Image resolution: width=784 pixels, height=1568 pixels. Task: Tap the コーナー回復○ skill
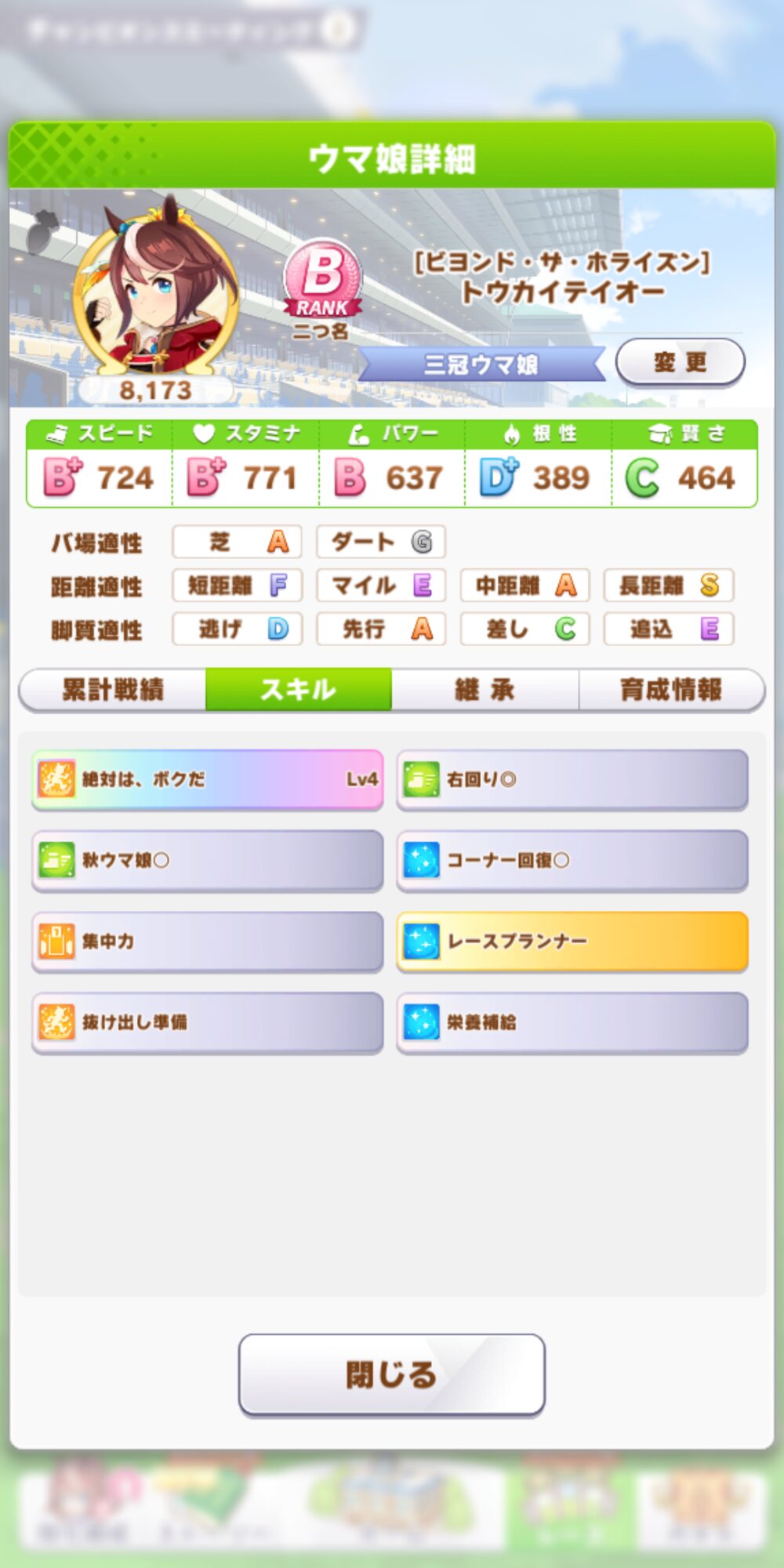(572, 860)
